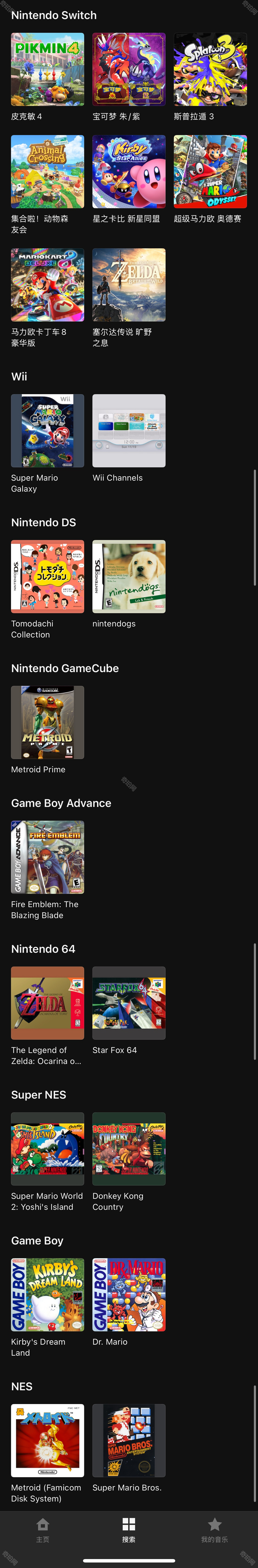Select the 斯普拉遁 3 tile
Viewport: 258px width, 1568px height.
pos(210,69)
